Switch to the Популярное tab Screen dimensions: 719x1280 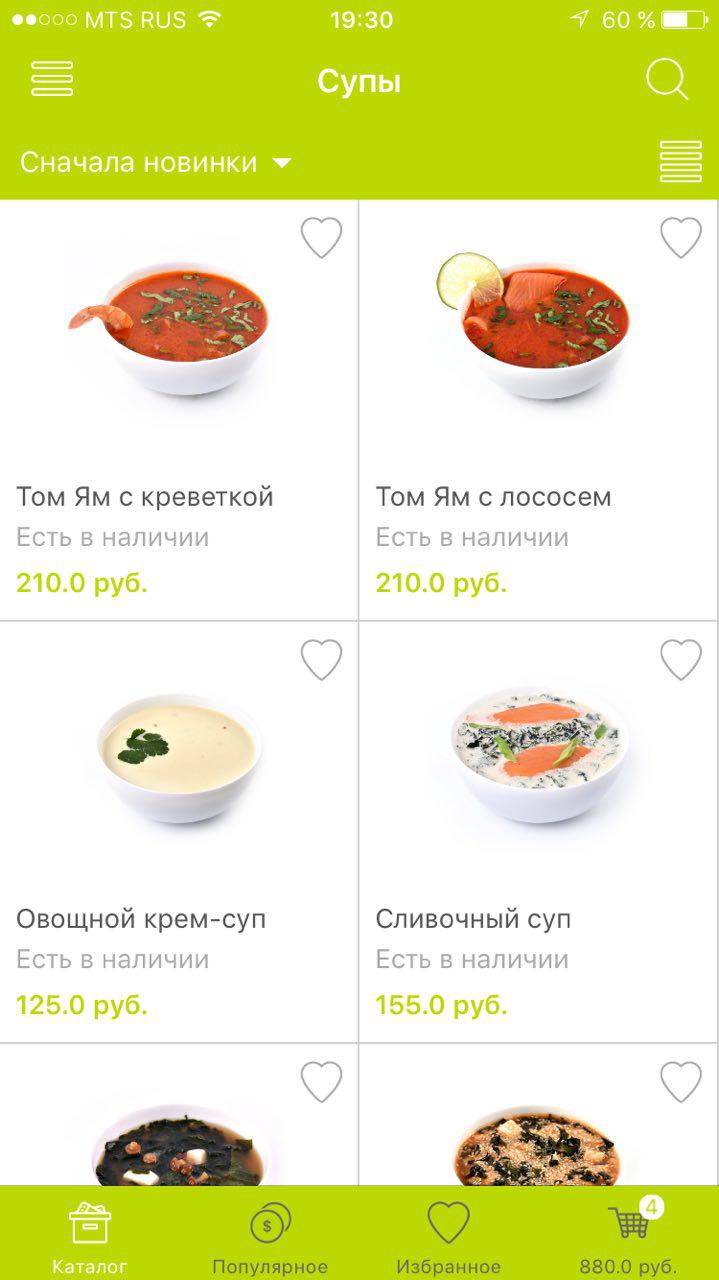tap(269, 1235)
